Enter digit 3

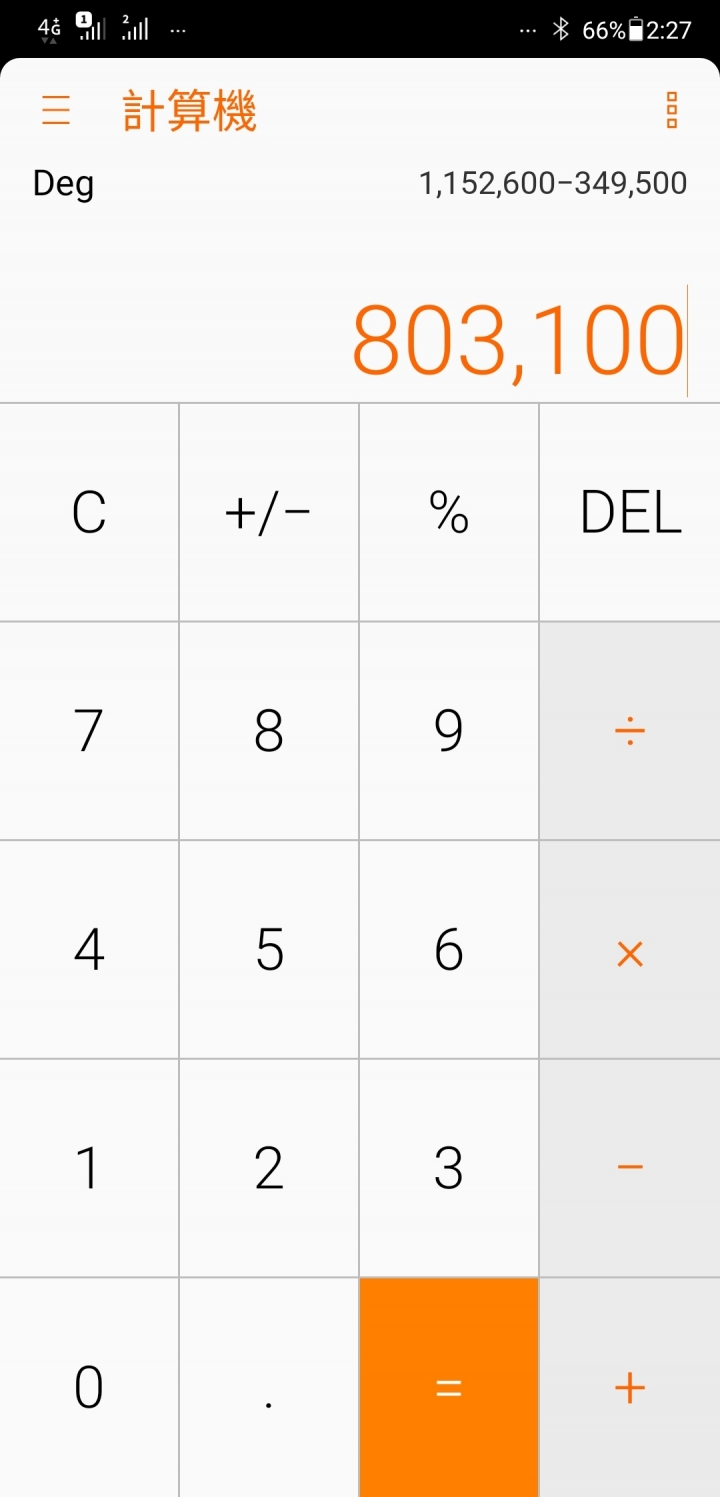pos(449,1167)
